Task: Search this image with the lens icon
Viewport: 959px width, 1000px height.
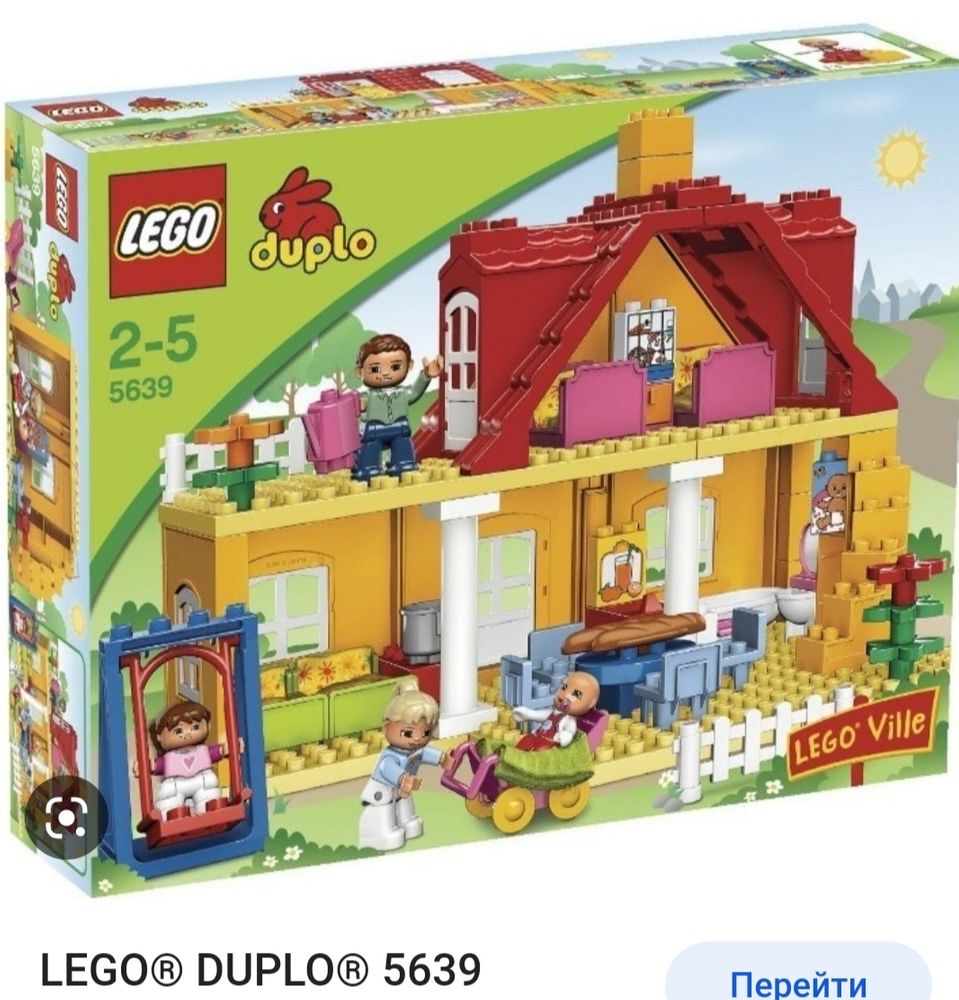Action: [67, 821]
